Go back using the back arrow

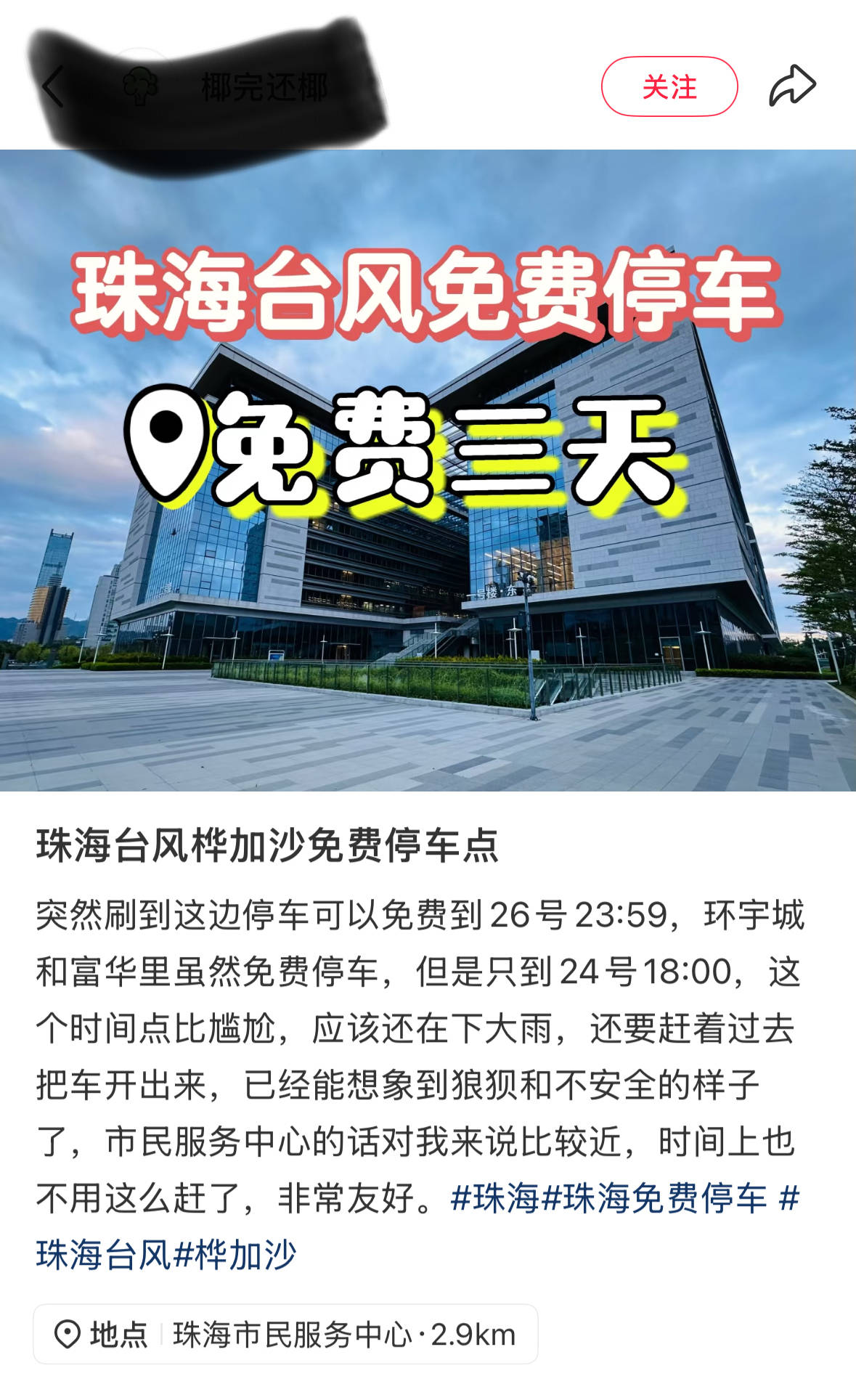53,86
